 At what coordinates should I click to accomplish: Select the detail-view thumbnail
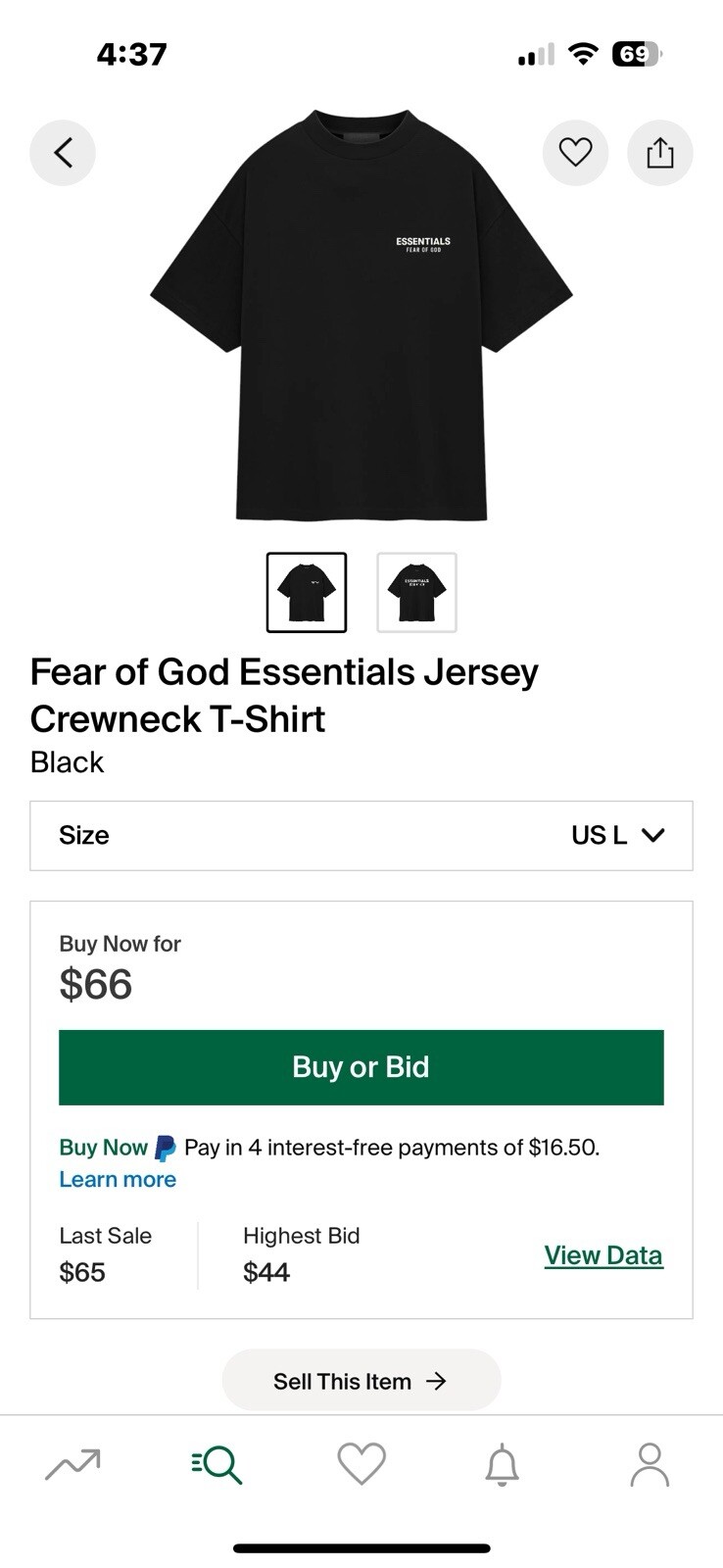click(416, 592)
